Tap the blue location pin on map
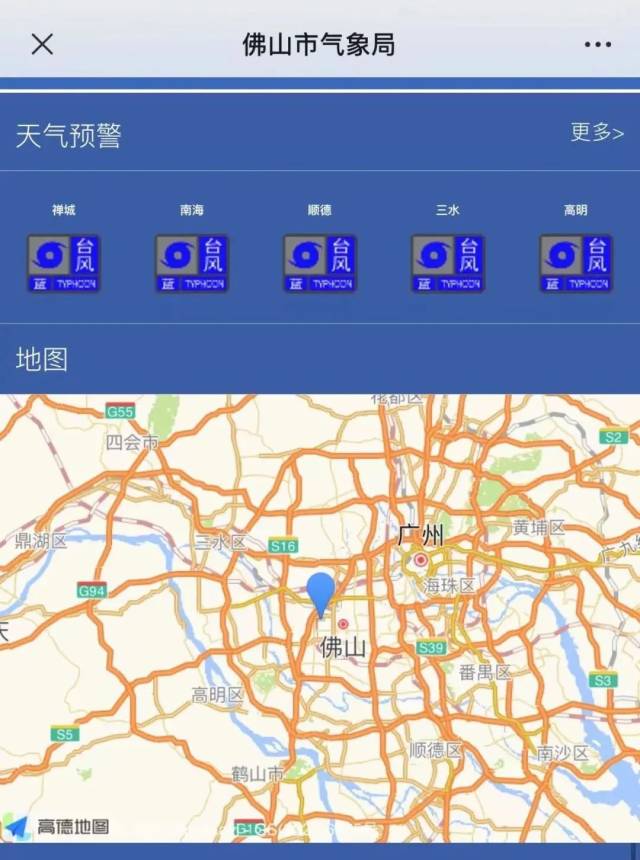This screenshot has width=640, height=860. [x=321, y=592]
